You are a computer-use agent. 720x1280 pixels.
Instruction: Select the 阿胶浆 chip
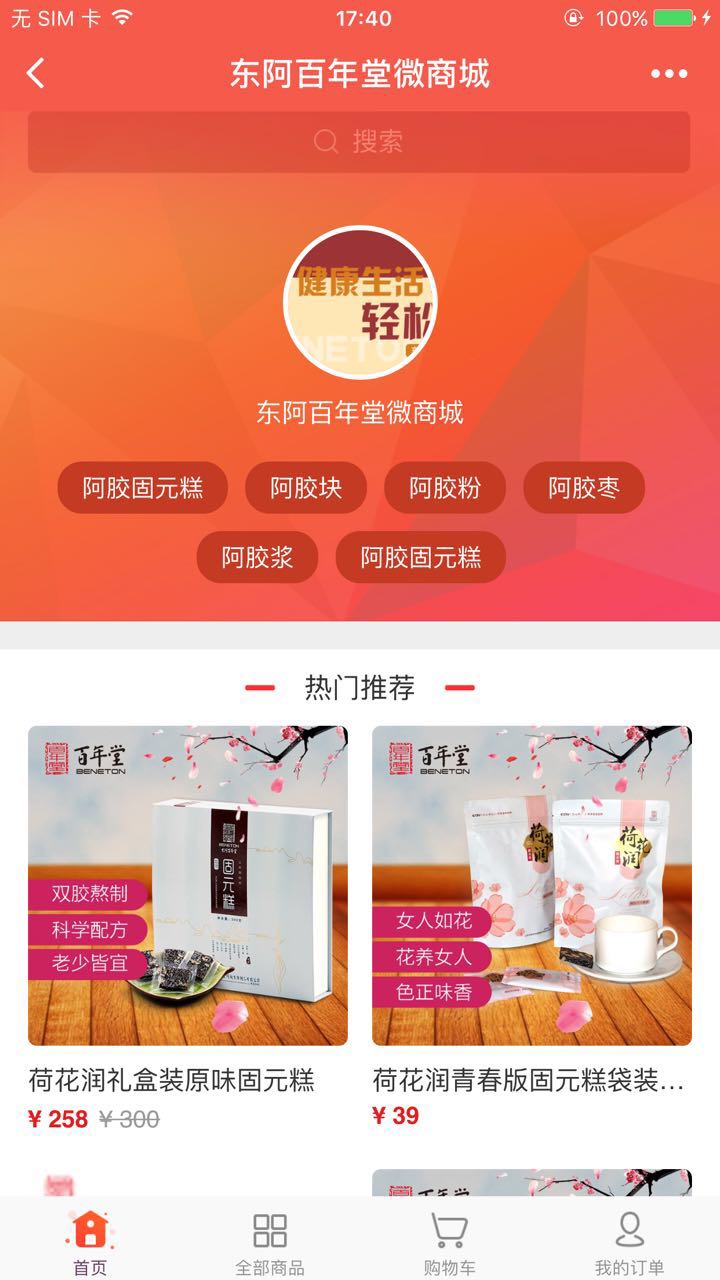click(x=257, y=557)
